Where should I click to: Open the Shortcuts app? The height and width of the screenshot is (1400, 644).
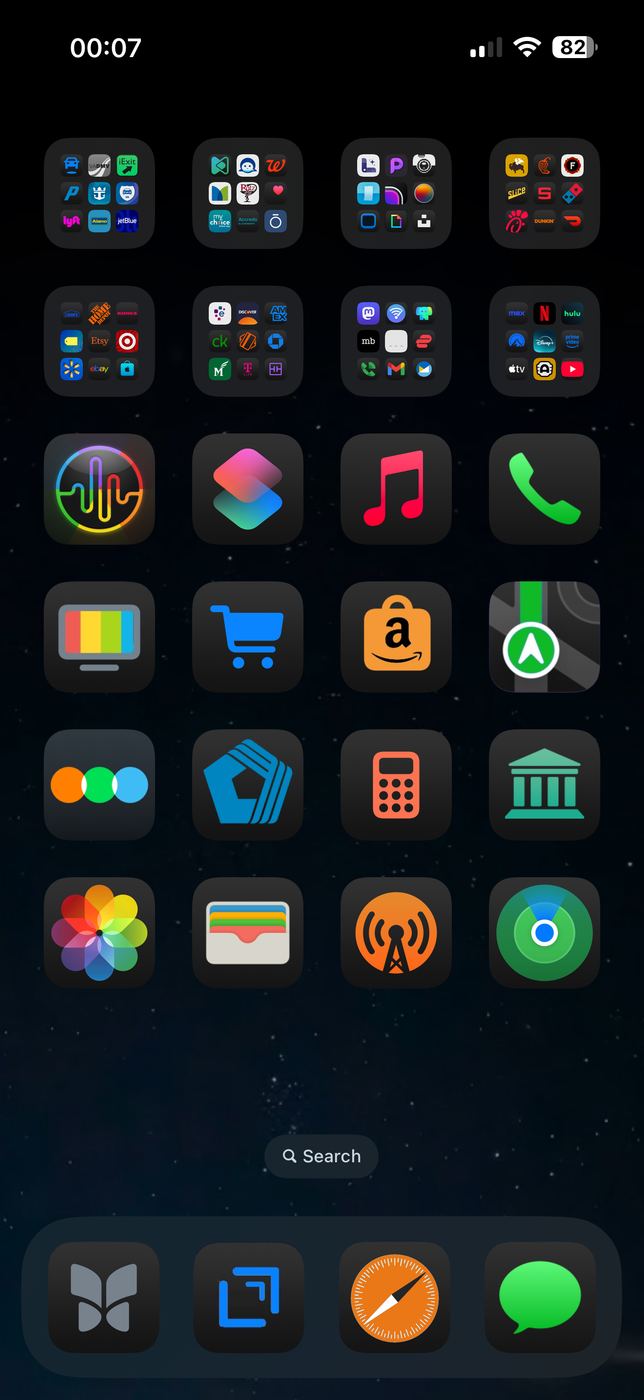point(248,489)
